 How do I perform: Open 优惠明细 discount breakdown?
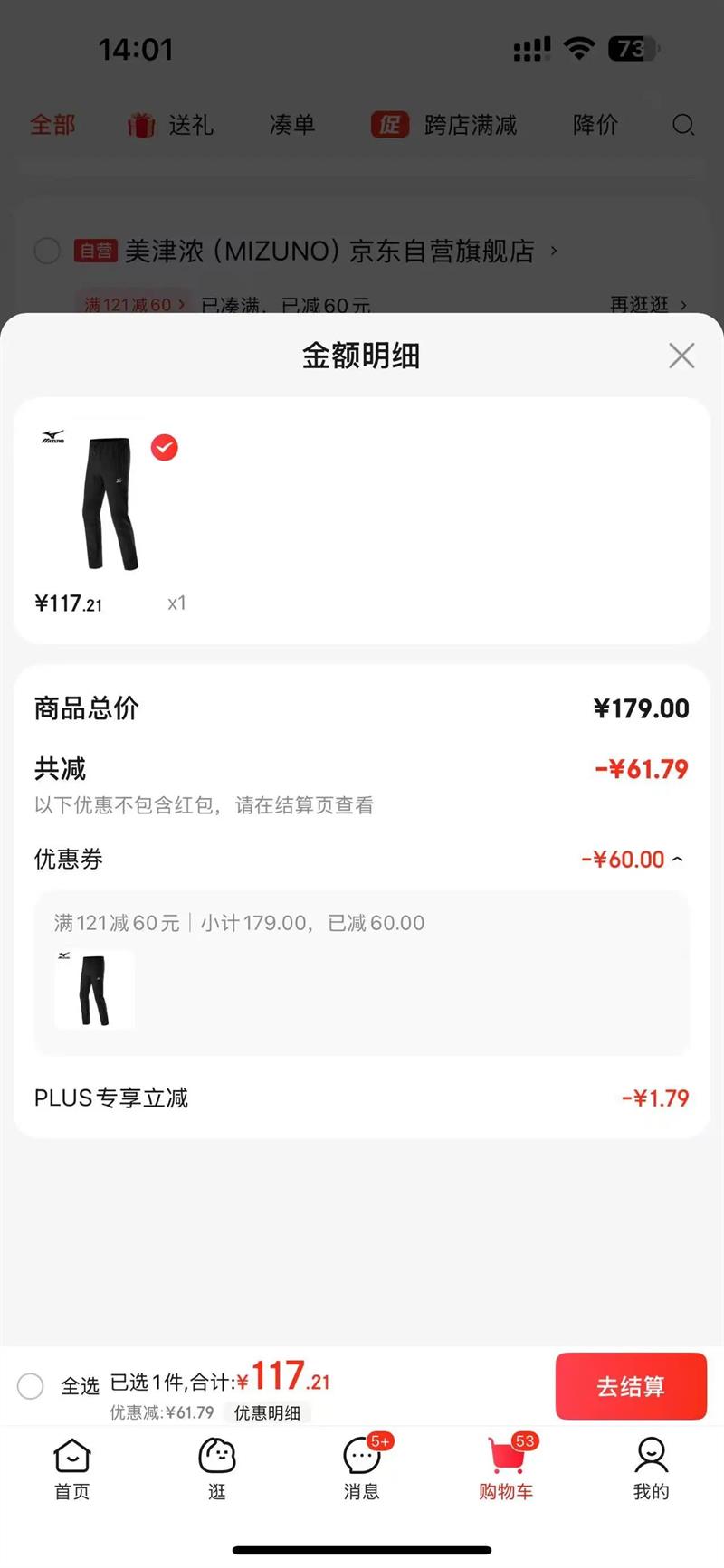pos(267,1412)
